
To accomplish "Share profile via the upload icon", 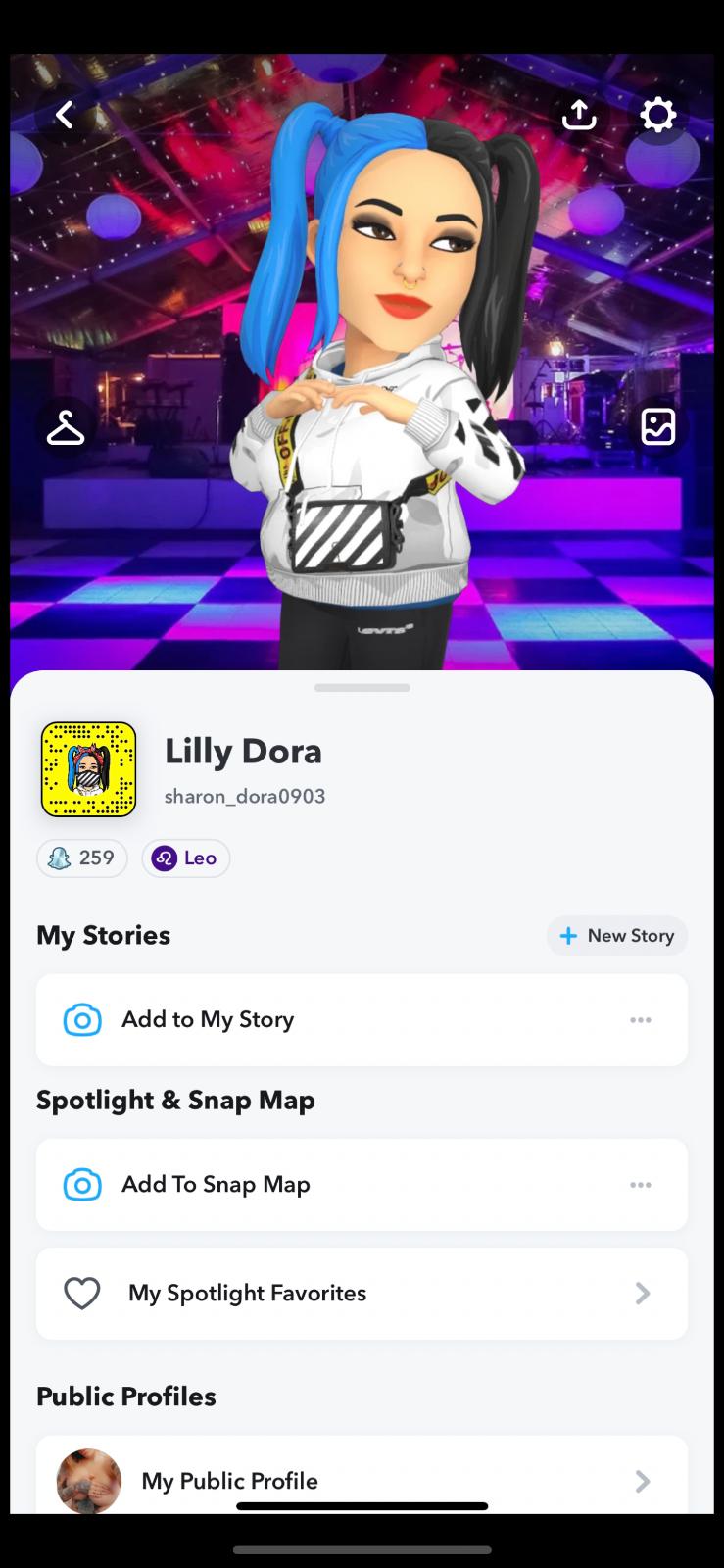I will (x=579, y=116).
